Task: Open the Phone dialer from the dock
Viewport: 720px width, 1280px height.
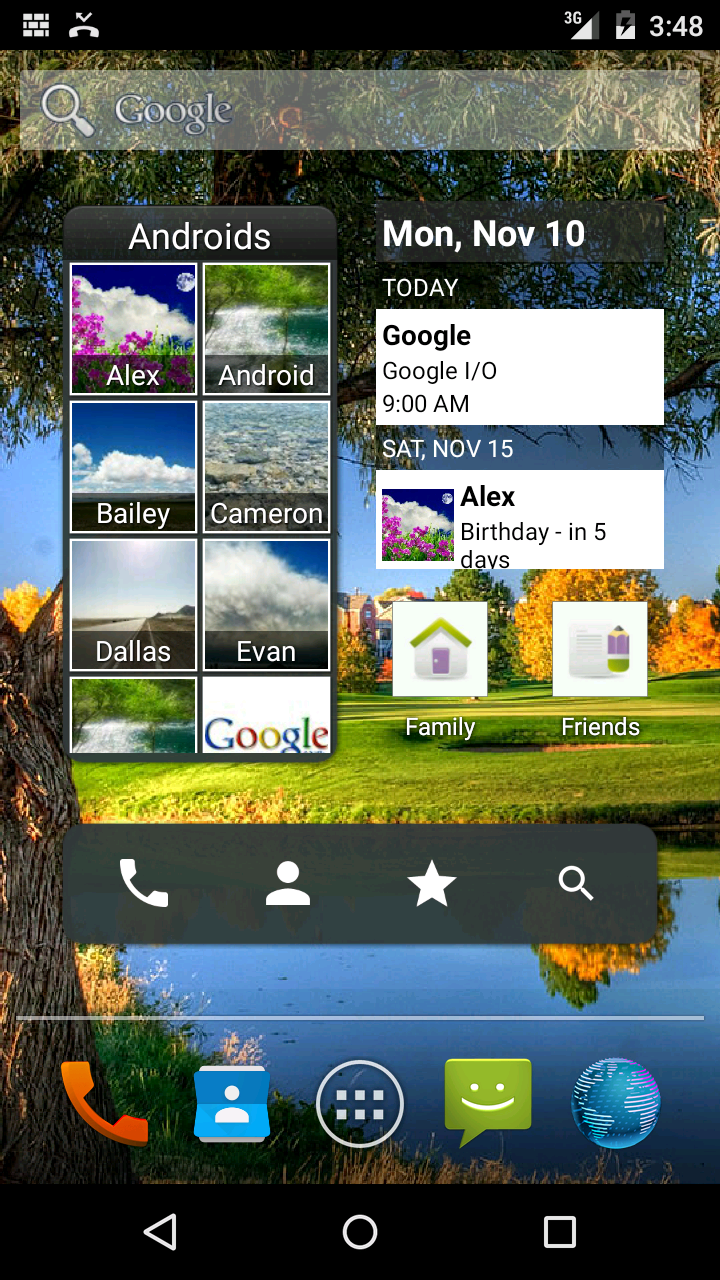Action: coord(104,1103)
